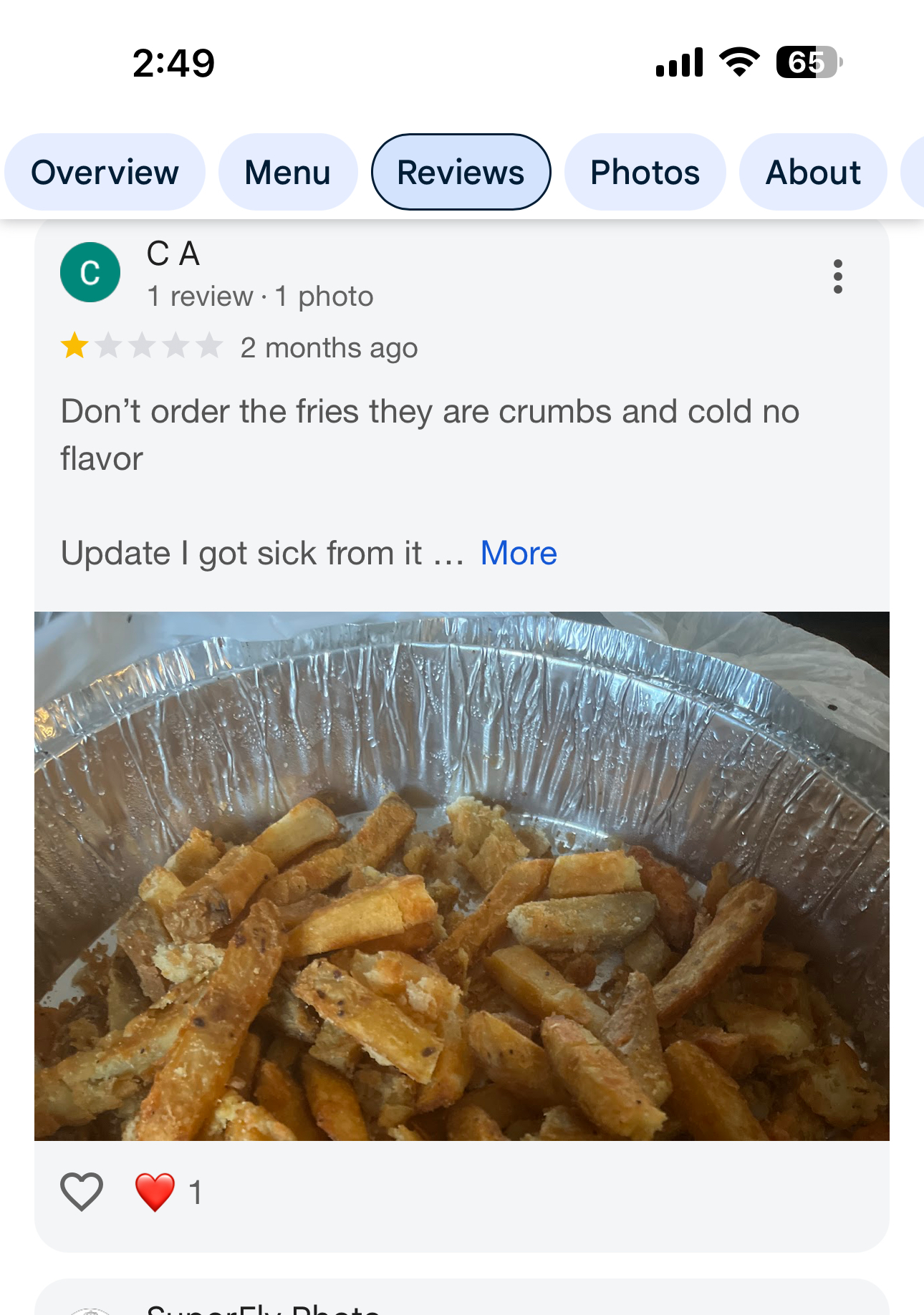Go to the Photos tab

[x=645, y=173]
